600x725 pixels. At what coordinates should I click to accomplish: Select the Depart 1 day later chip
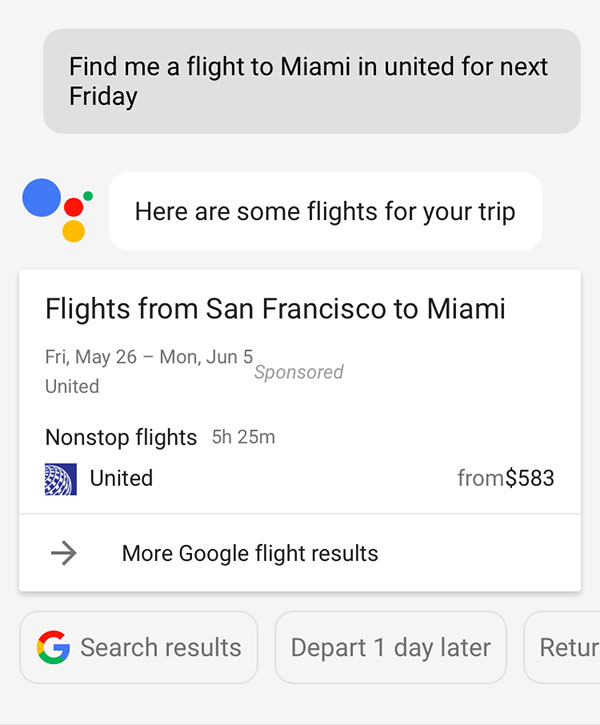[x=390, y=647]
